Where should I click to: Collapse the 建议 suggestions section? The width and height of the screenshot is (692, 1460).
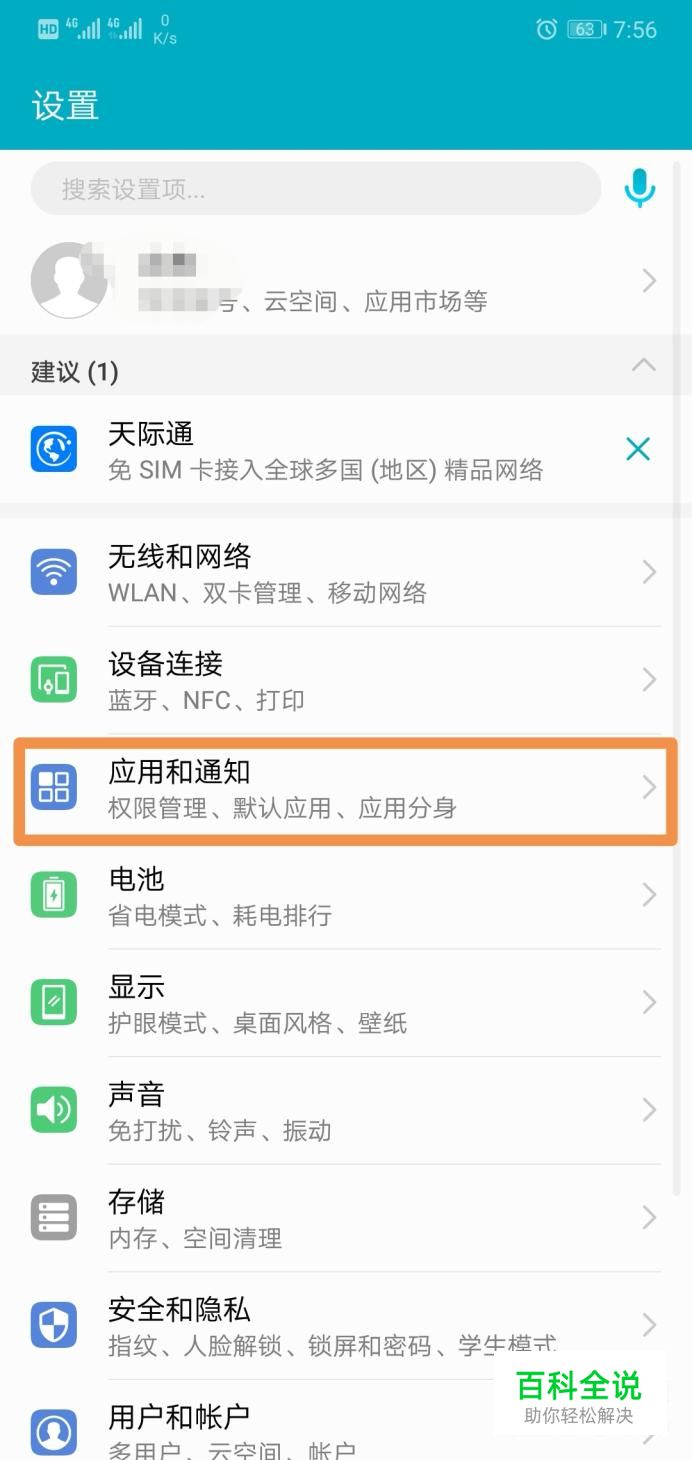click(x=644, y=366)
